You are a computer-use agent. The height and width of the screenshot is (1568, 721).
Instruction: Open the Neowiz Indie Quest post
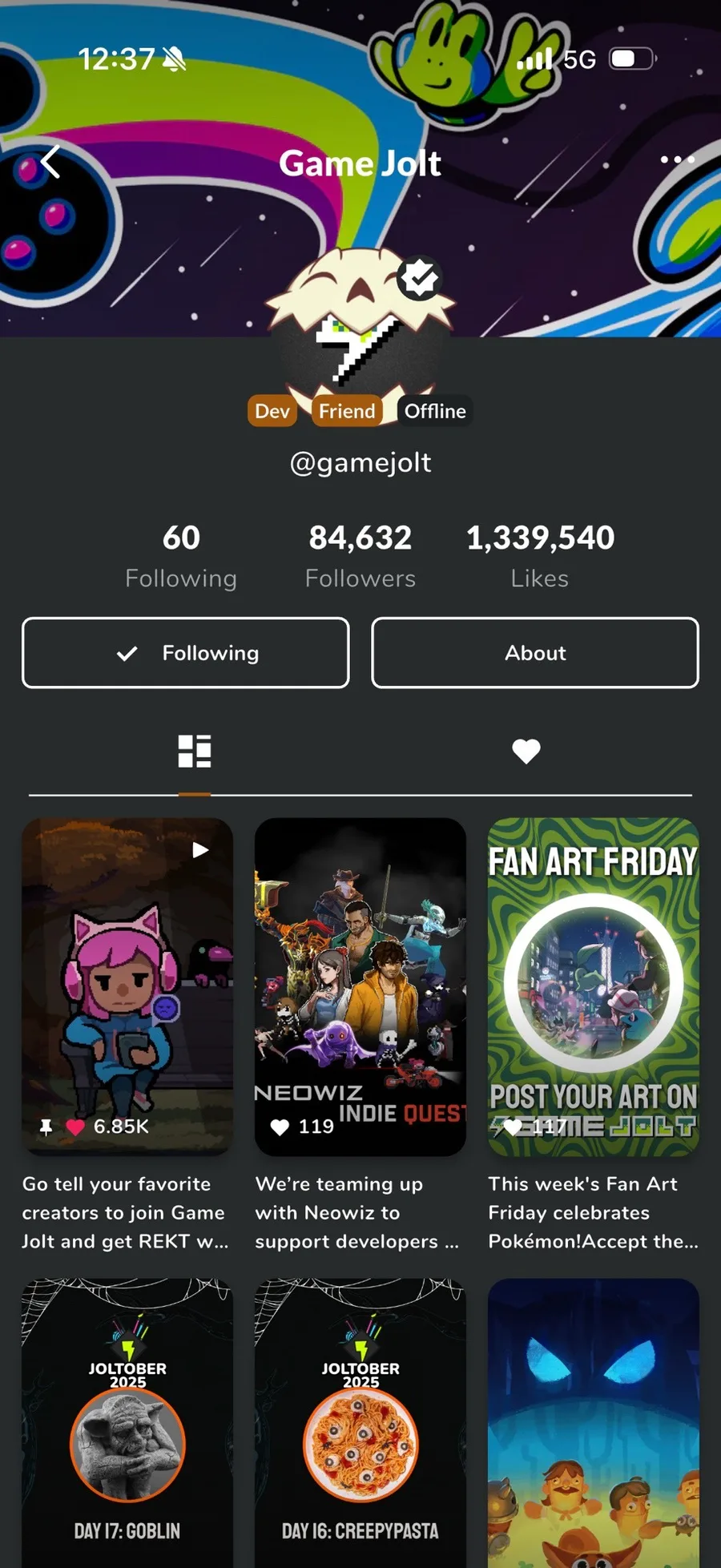360,986
